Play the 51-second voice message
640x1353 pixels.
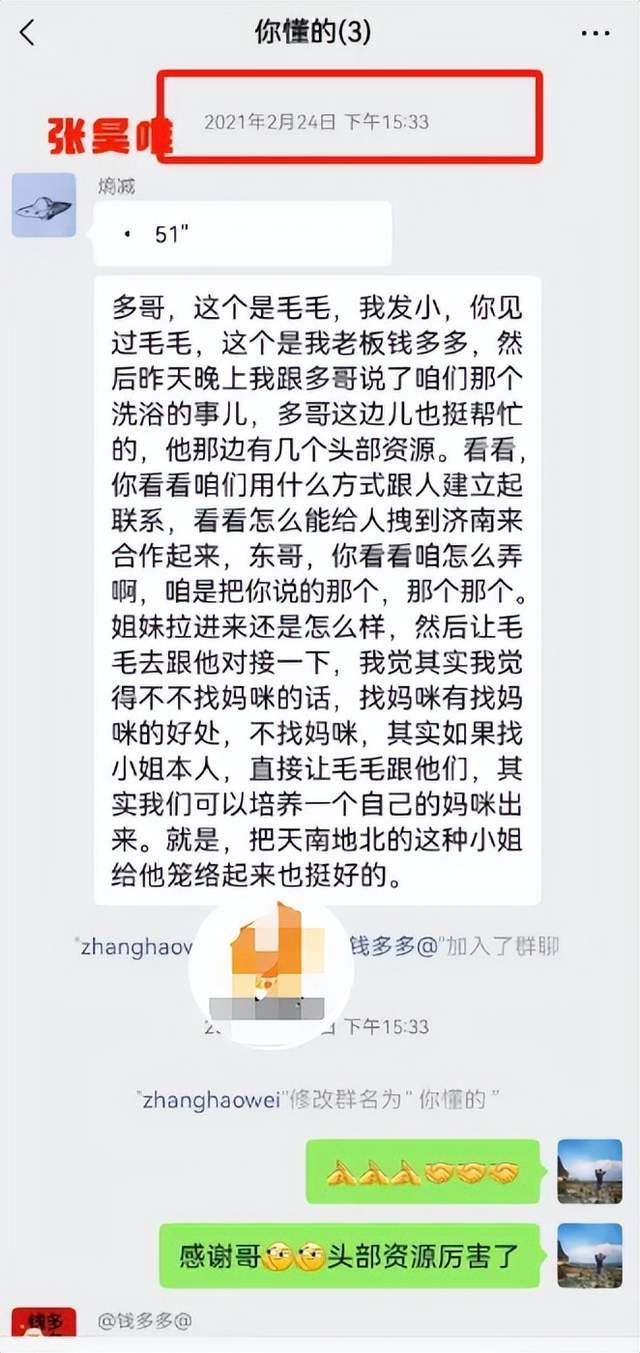pos(241,235)
